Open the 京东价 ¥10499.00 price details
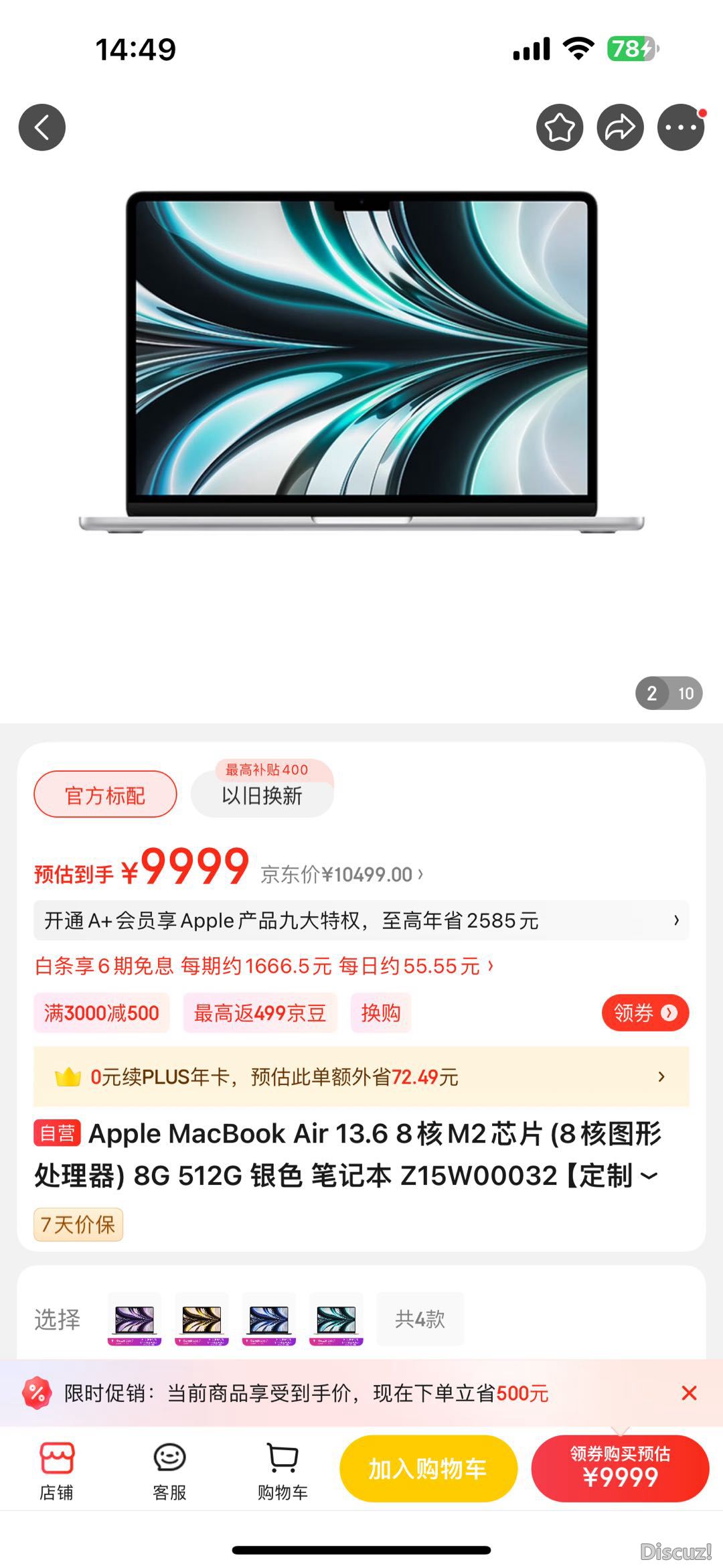The height and width of the screenshot is (1568, 723). click(x=341, y=874)
